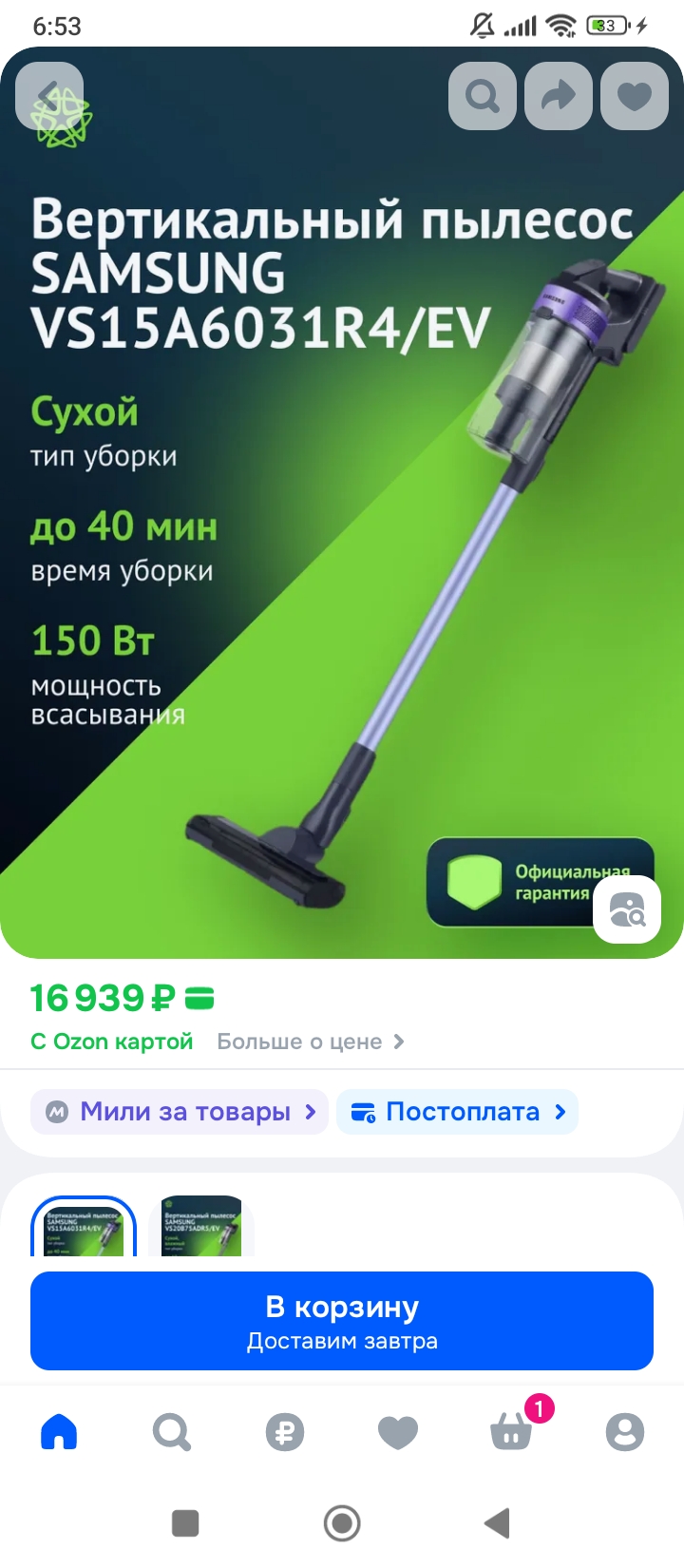The width and height of the screenshot is (684, 1568).
Task: Choose the VS20B75ADR5/EV variant thumbnail
Action: (201, 1228)
